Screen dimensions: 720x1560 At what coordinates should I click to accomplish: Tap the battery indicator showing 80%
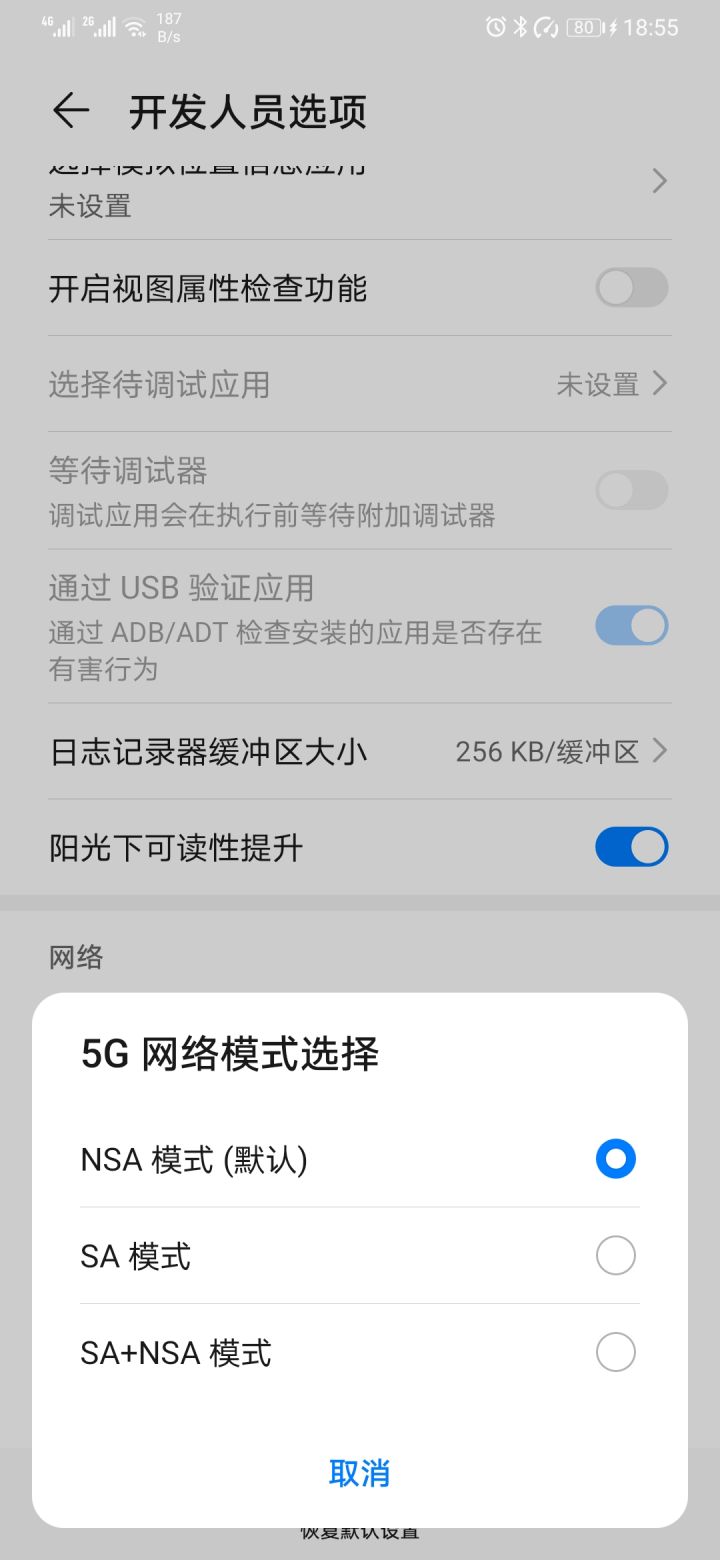[x=583, y=27]
